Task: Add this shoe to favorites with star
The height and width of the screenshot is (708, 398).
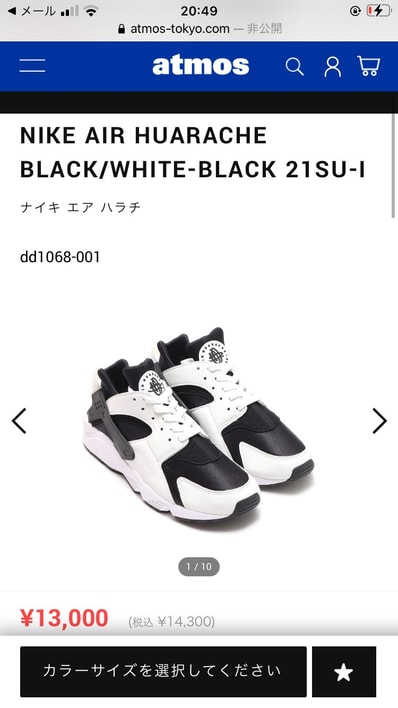Action: click(x=344, y=671)
